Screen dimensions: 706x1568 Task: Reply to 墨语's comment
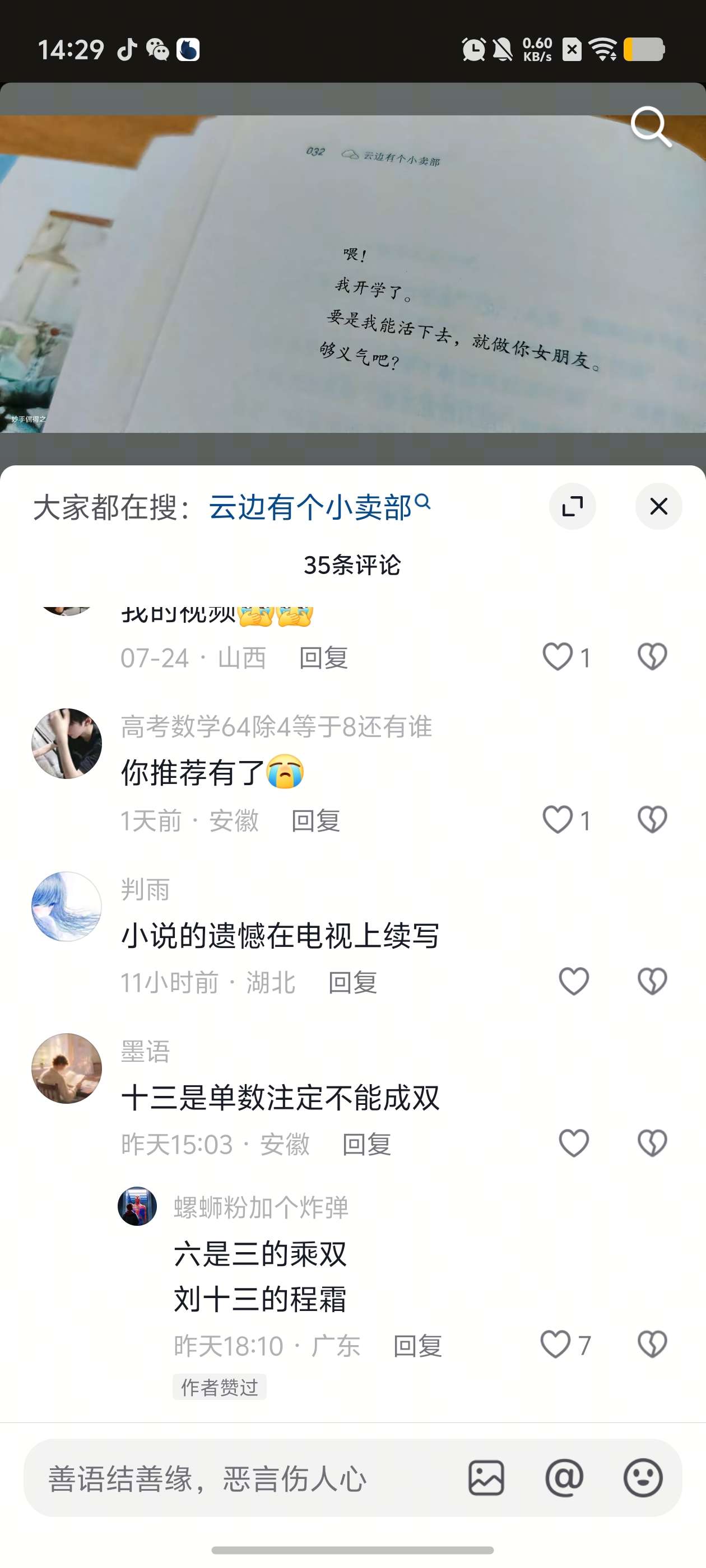coord(366,1144)
